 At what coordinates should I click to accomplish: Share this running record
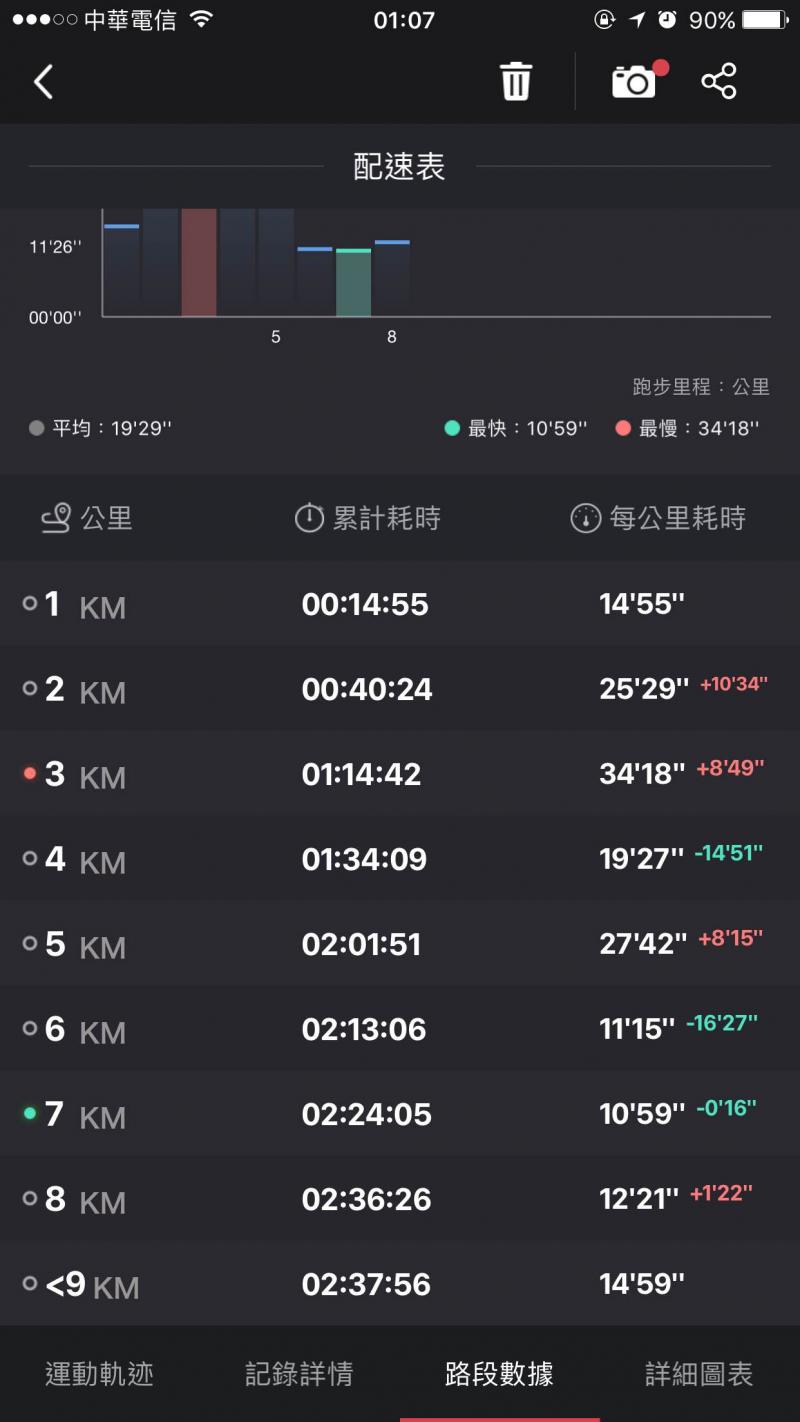(718, 82)
